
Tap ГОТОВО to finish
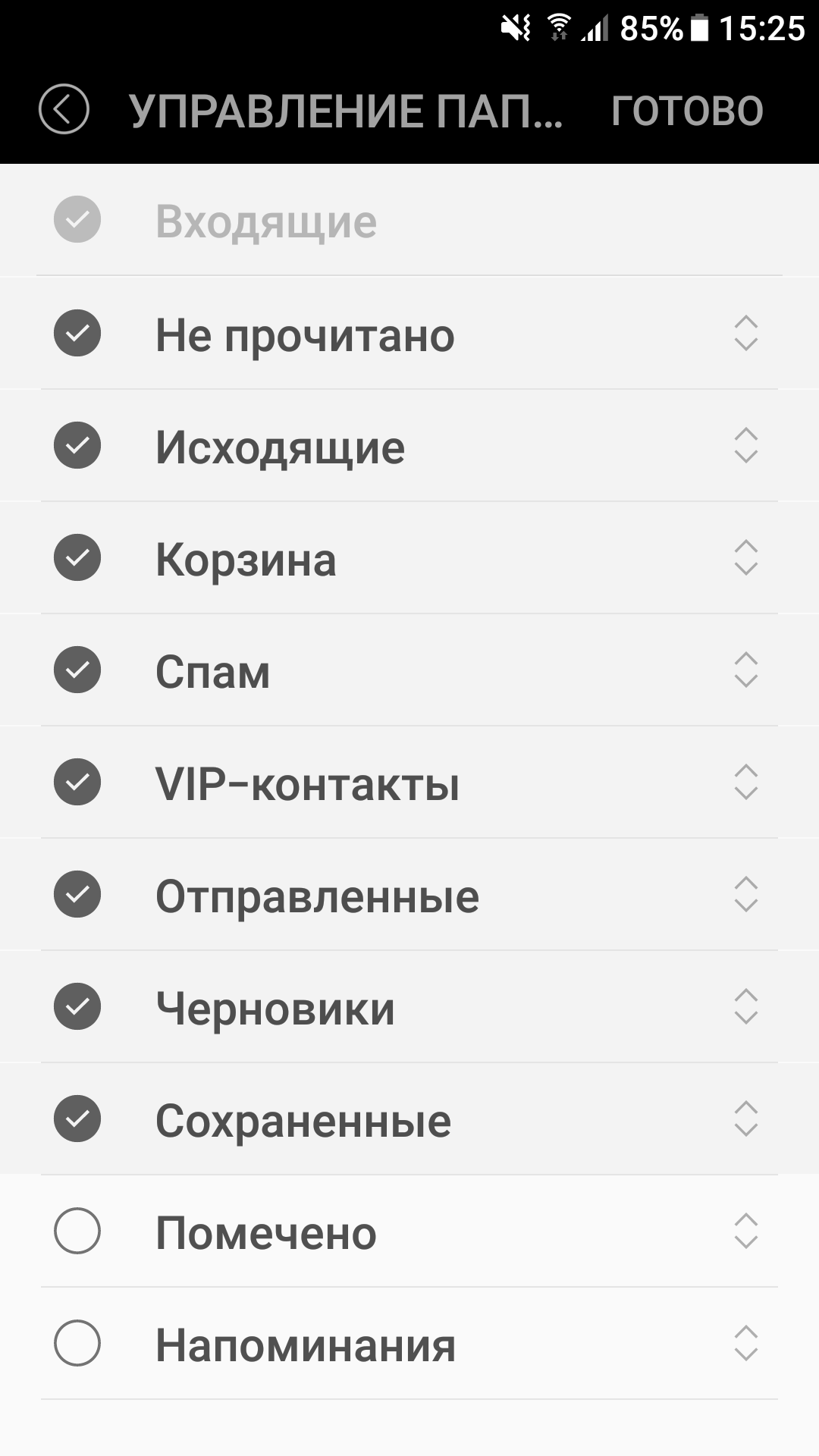[x=687, y=111]
